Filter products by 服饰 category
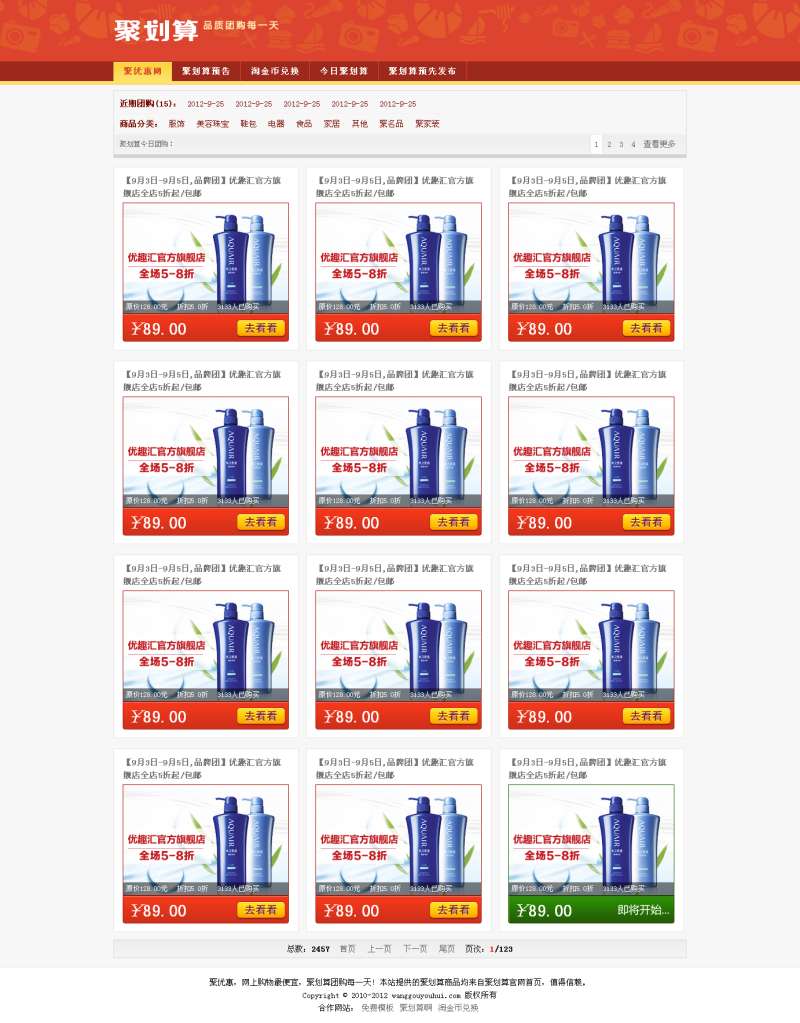Viewport: 800px width, 1023px height. [177, 124]
